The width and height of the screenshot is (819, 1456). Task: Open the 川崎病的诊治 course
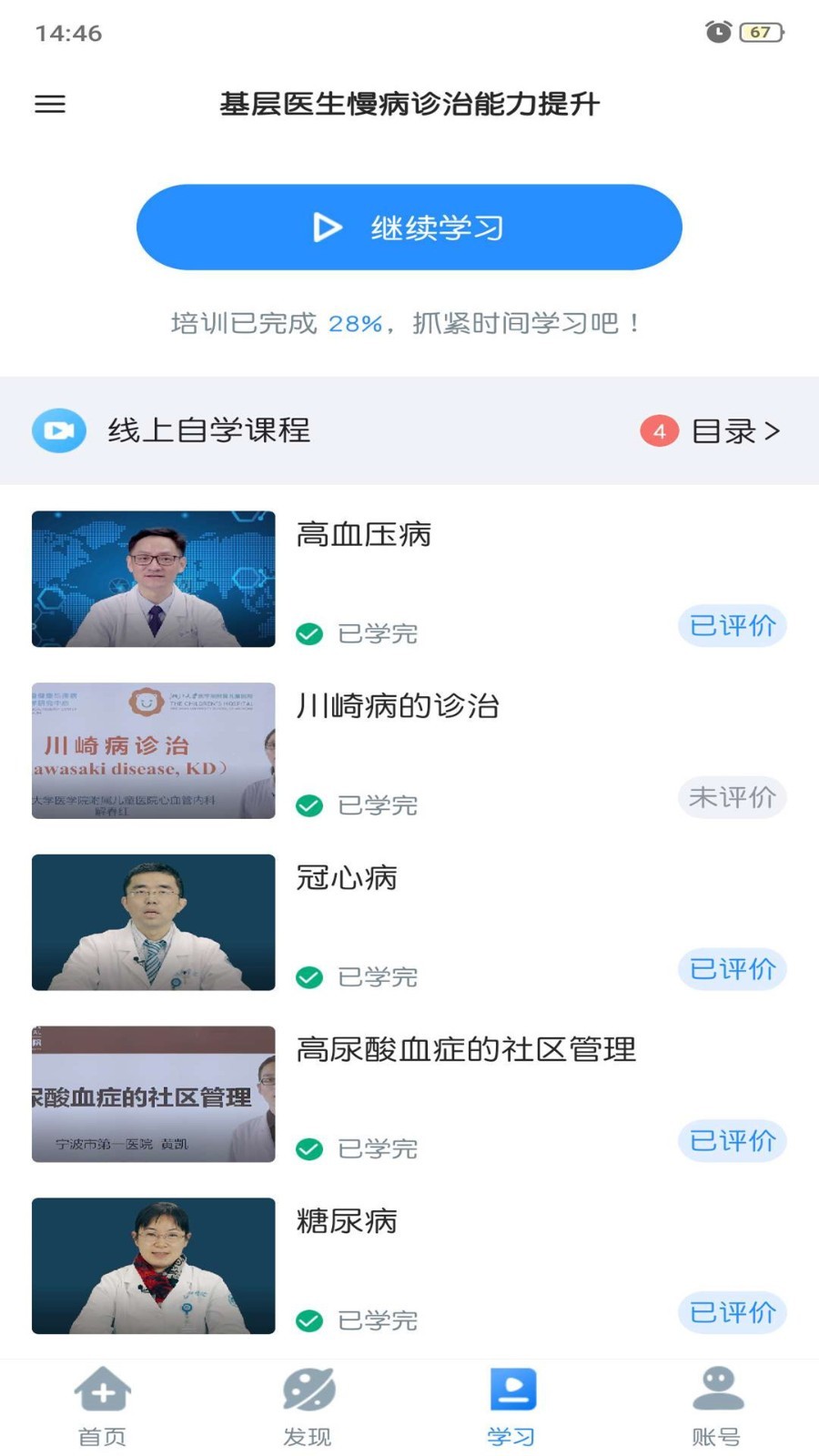click(x=398, y=706)
